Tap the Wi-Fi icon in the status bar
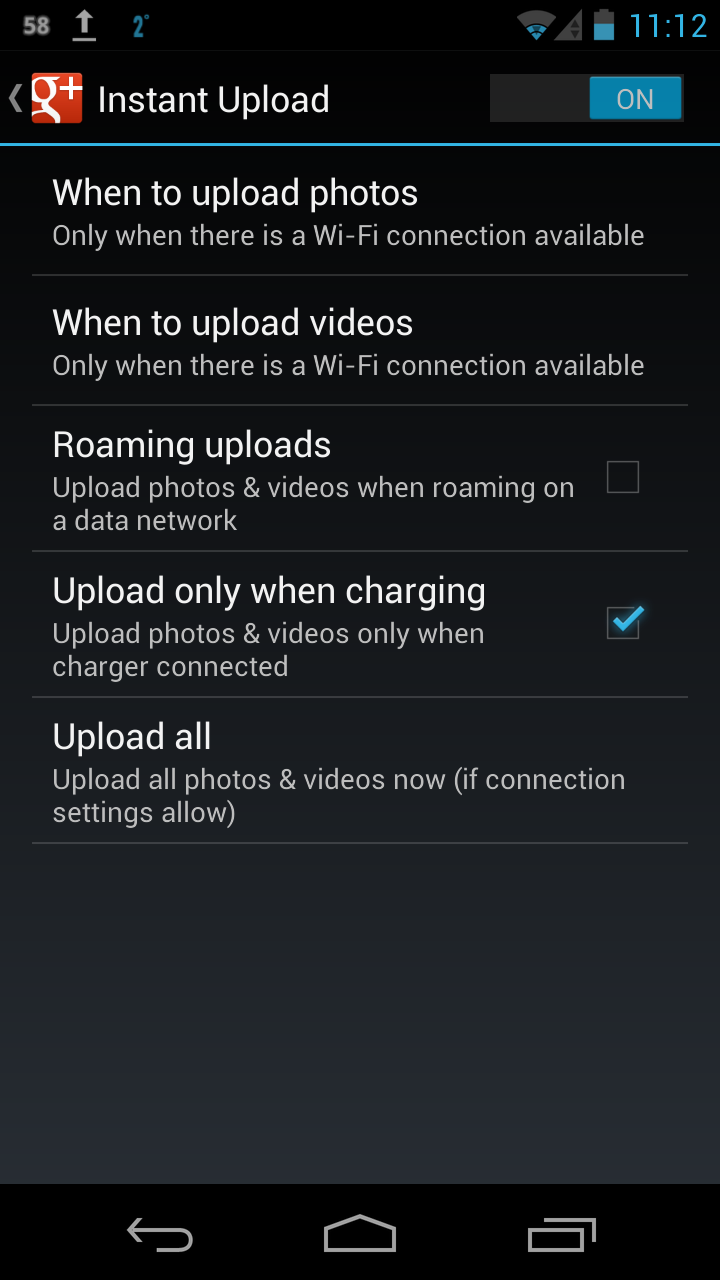This screenshot has width=720, height=1280. 536,25
